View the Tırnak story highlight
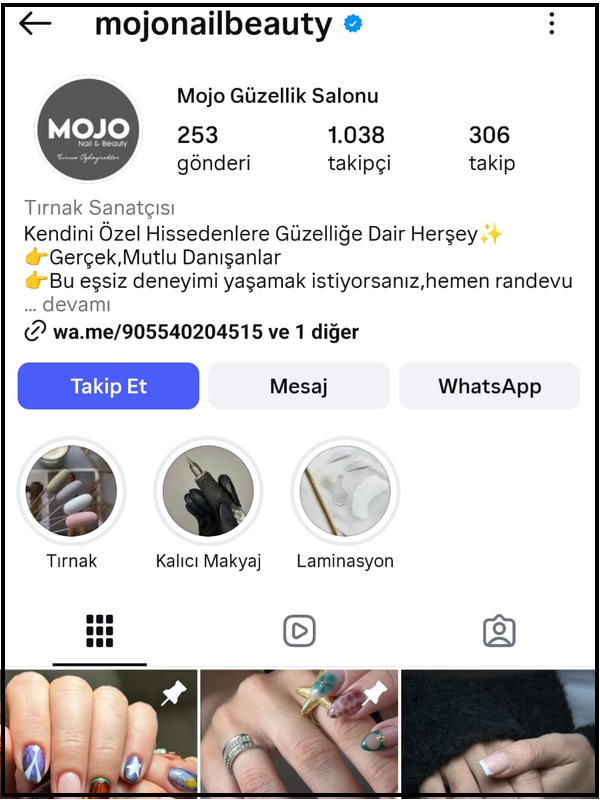The height and width of the screenshot is (800, 600). 71,491
